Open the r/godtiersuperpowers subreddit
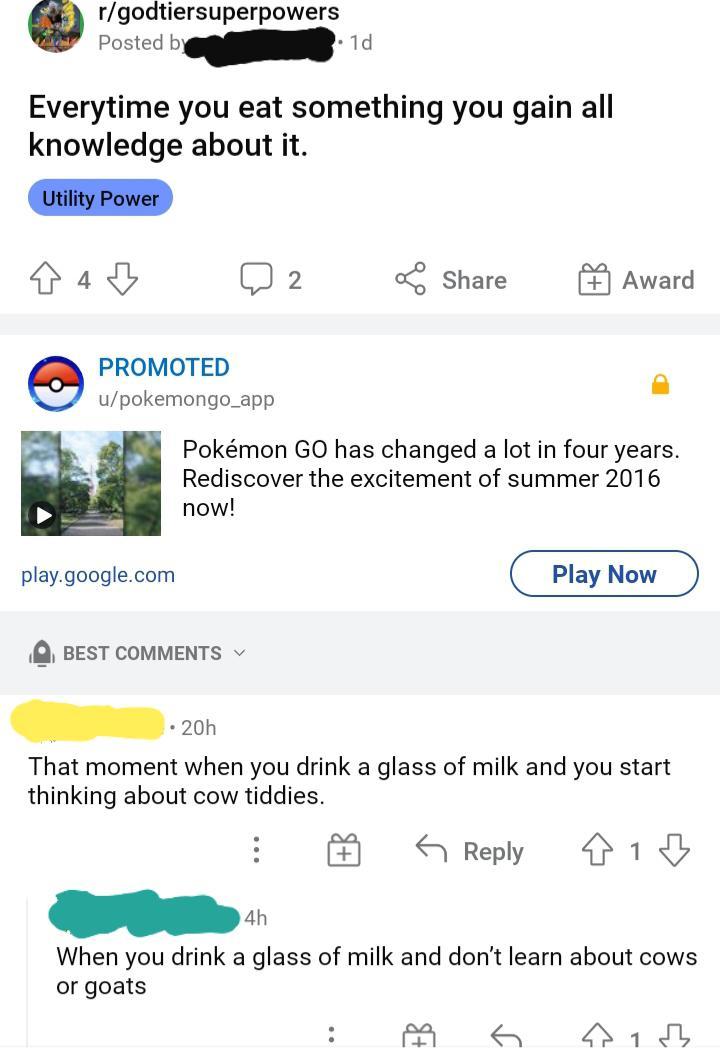Image resolution: width=720 pixels, height=1052 pixels. tap(218, 13)
